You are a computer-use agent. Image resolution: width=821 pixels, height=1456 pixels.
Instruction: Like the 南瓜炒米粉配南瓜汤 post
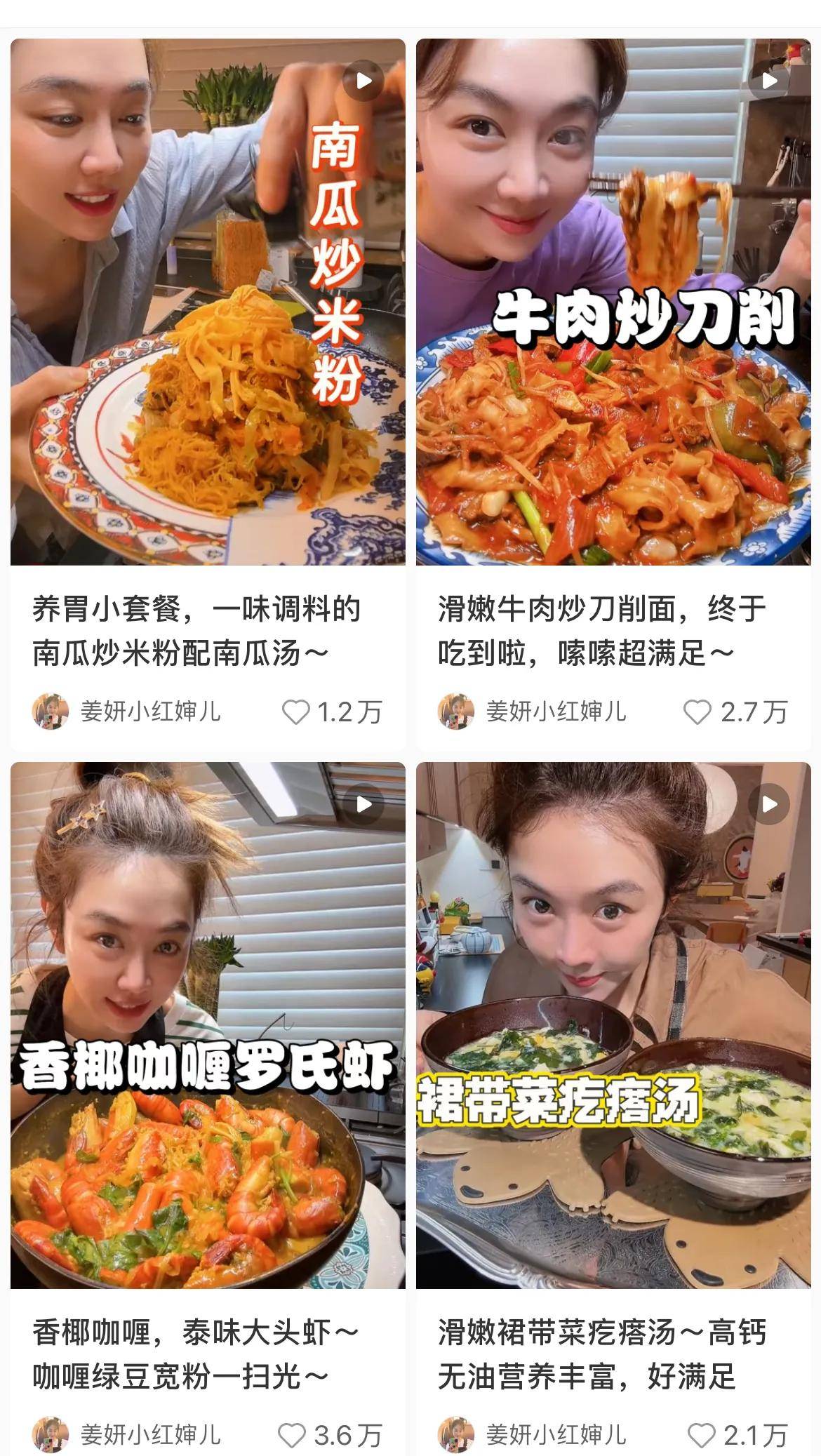295,712
